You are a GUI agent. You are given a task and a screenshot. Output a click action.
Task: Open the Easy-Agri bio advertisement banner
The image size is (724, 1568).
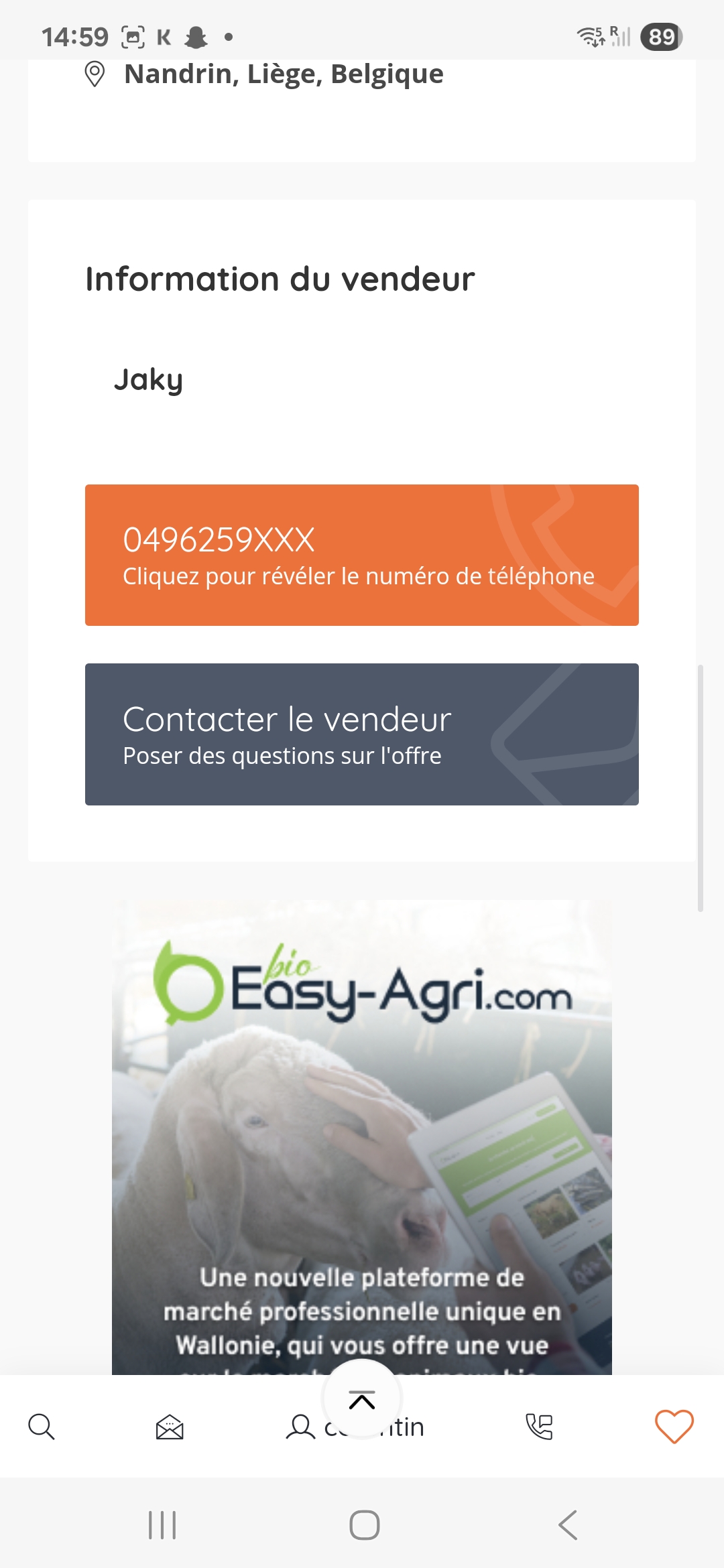[362, 1137]
